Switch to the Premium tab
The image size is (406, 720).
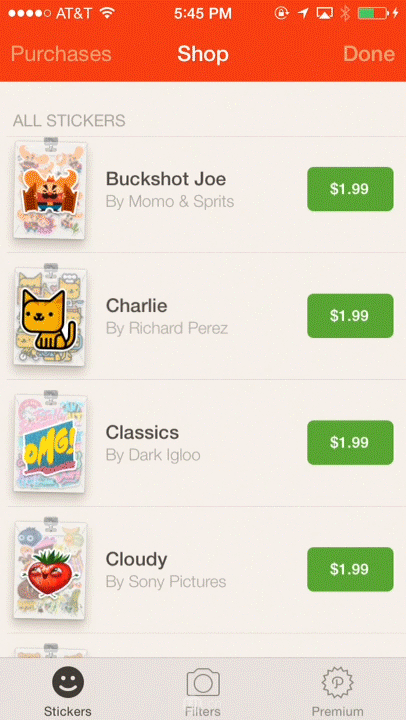coord(338,691)
